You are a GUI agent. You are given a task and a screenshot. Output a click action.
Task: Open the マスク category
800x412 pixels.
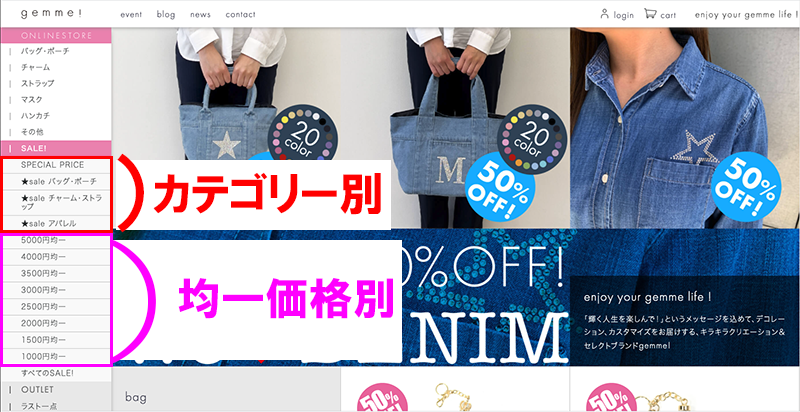[x=32, y=99]
